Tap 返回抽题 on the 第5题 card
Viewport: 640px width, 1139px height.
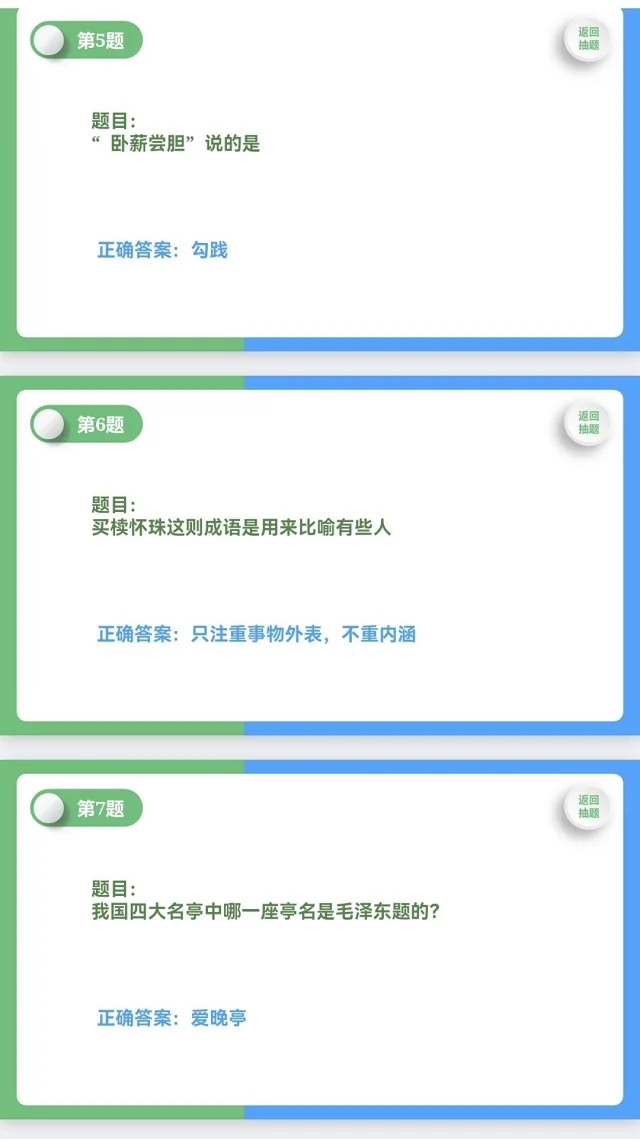click(588, 39)
